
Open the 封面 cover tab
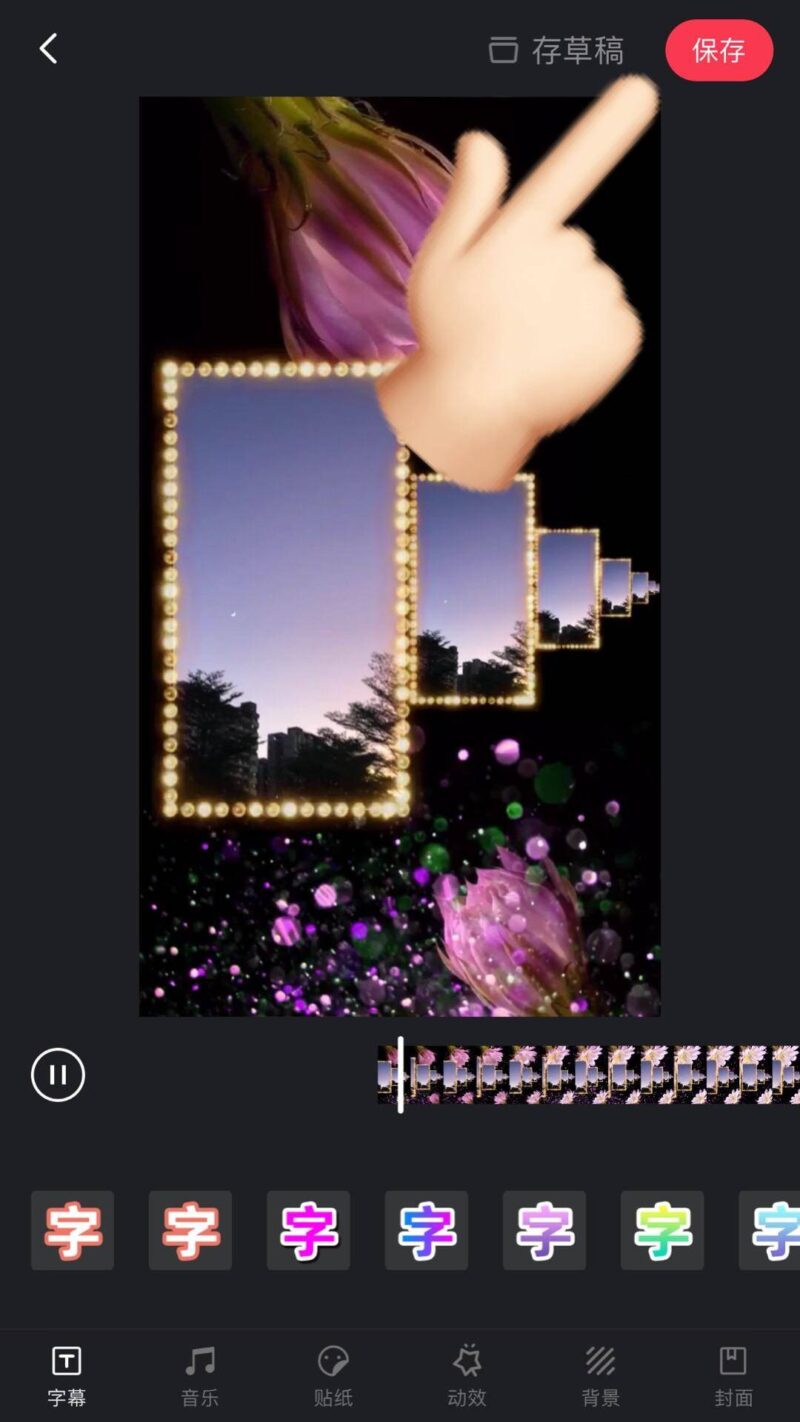point(733,1376)
